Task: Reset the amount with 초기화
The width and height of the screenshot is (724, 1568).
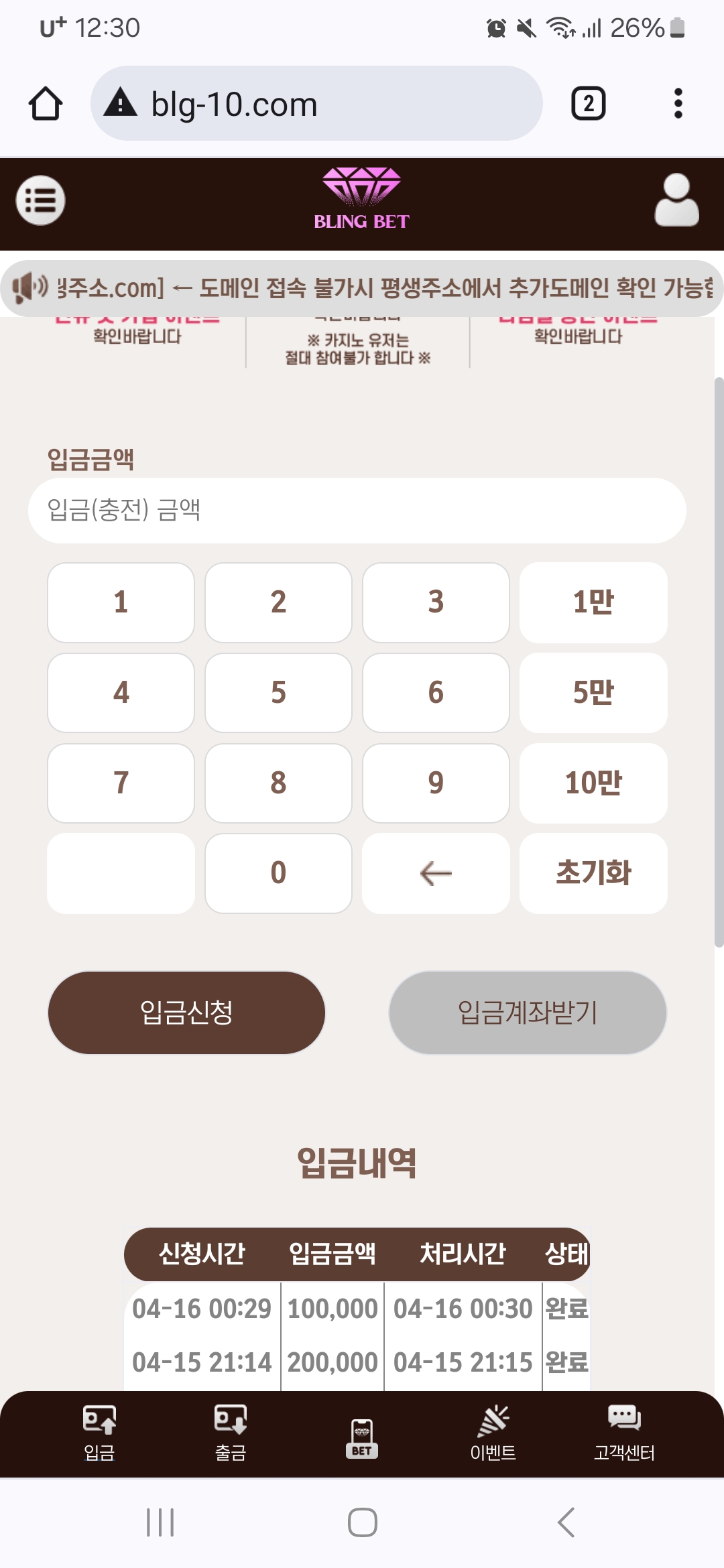Action: pos(593,873)
